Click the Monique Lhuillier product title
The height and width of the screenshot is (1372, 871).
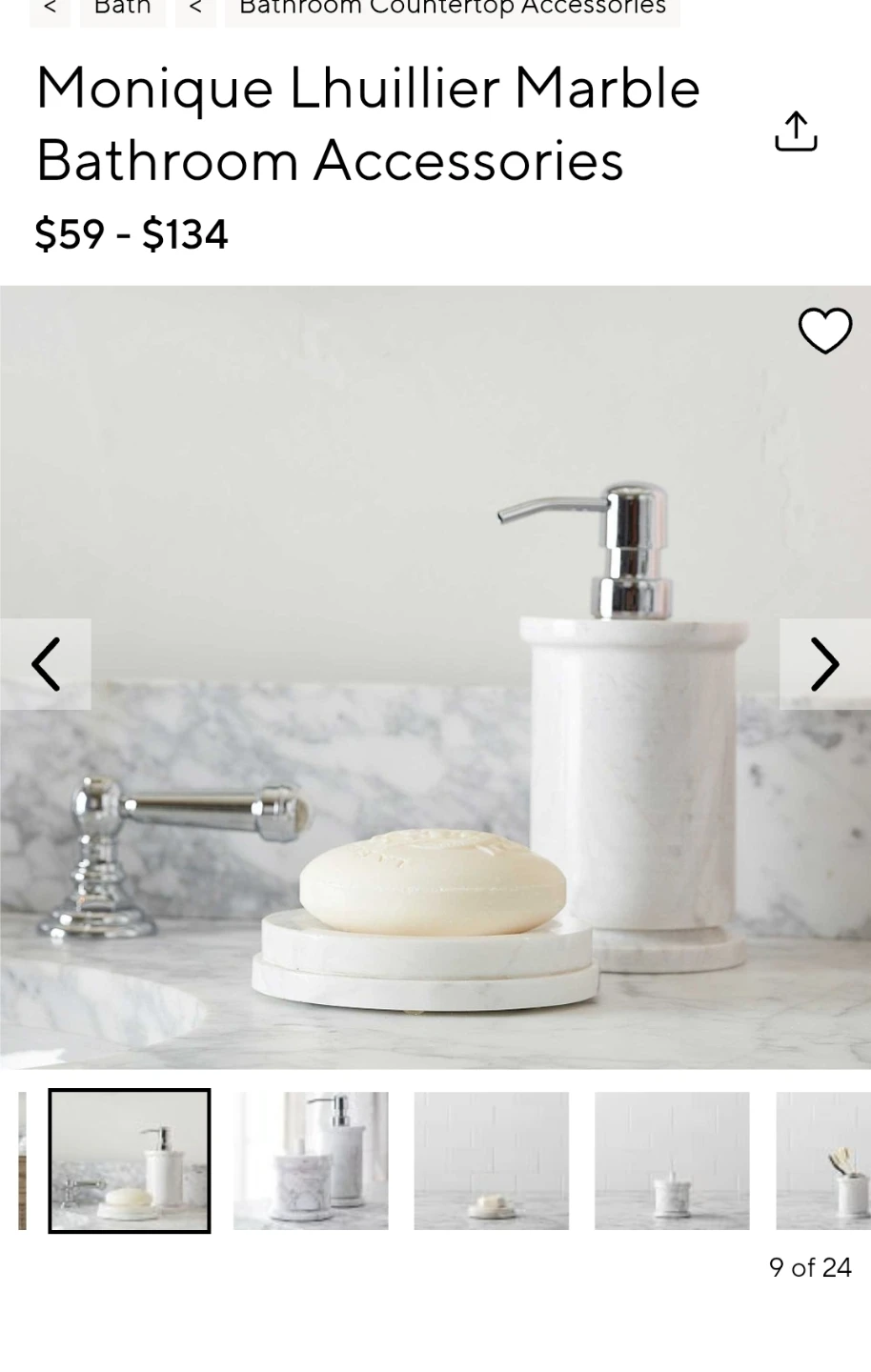[368, 124]
